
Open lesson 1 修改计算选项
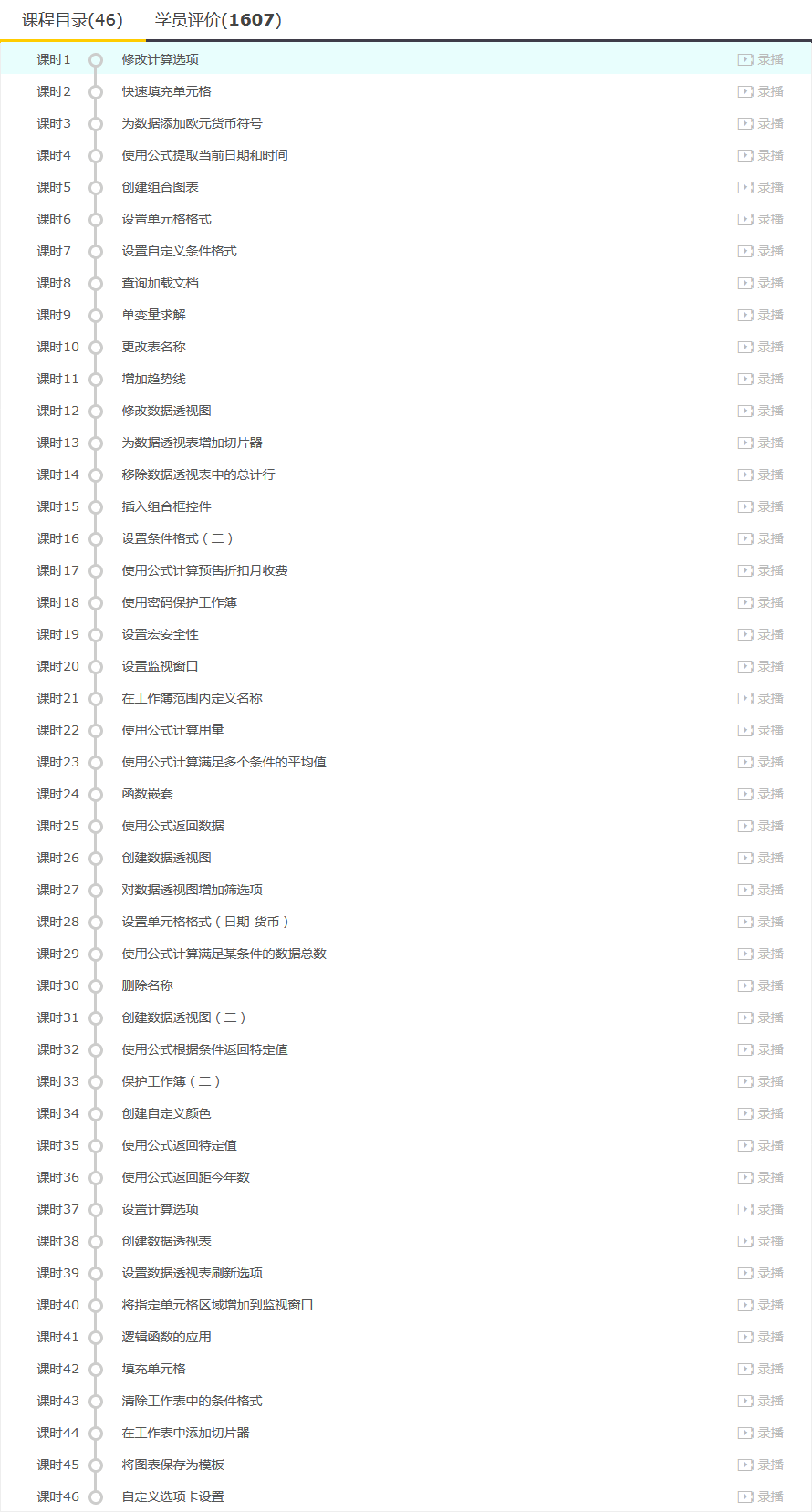(160, 59)
